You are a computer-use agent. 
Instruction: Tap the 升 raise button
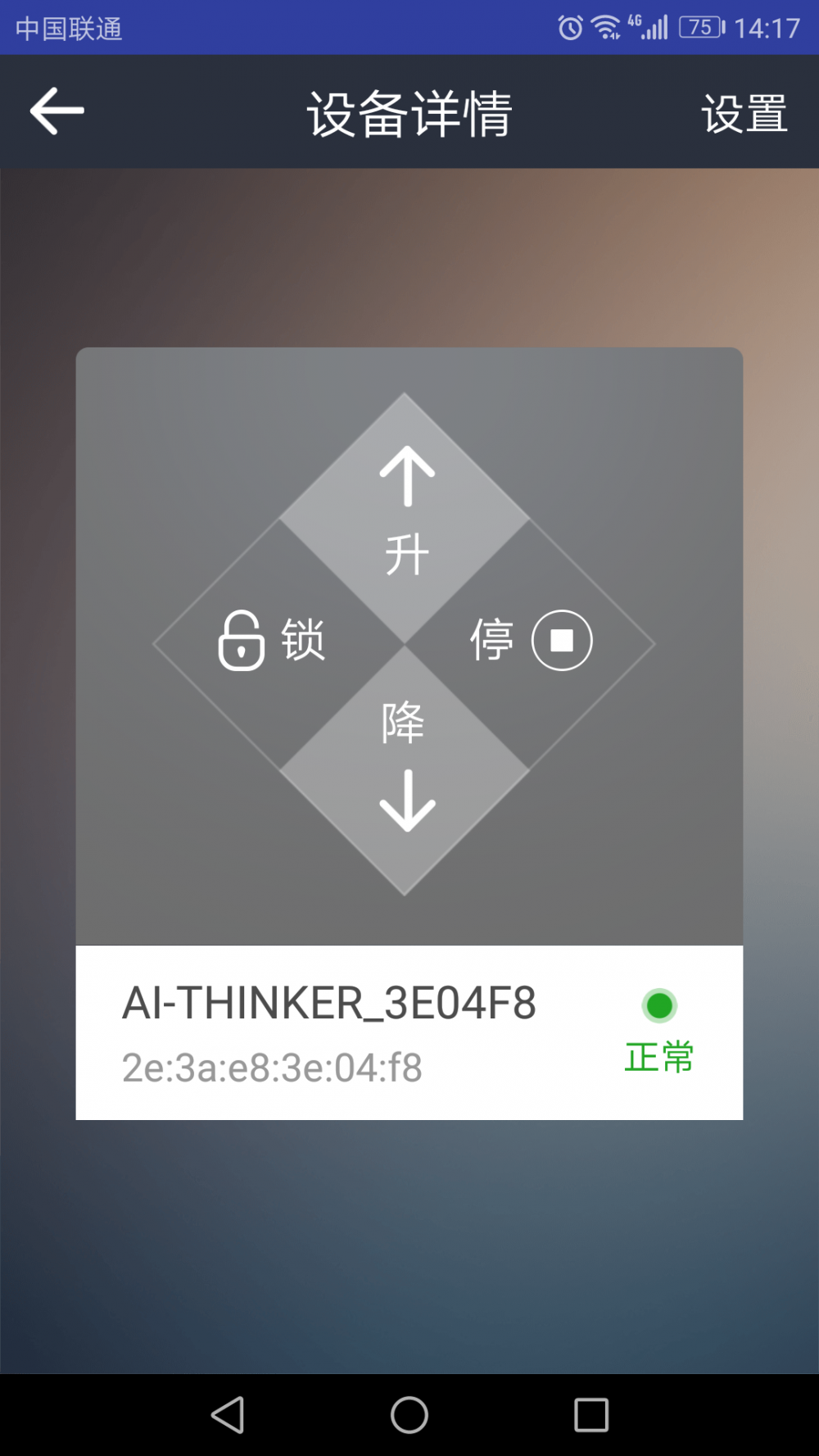[x=406, y=512]
